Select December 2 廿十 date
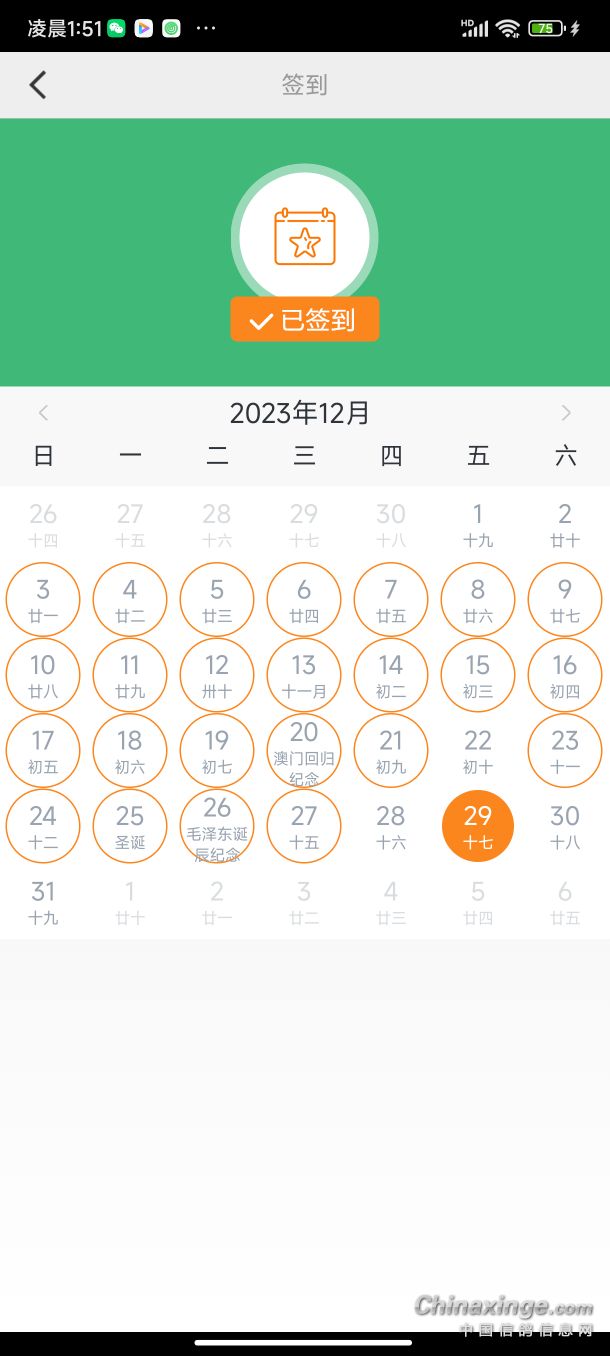Image resolution: width=610 pixels, height=1356 pixels. pos(565,524)
